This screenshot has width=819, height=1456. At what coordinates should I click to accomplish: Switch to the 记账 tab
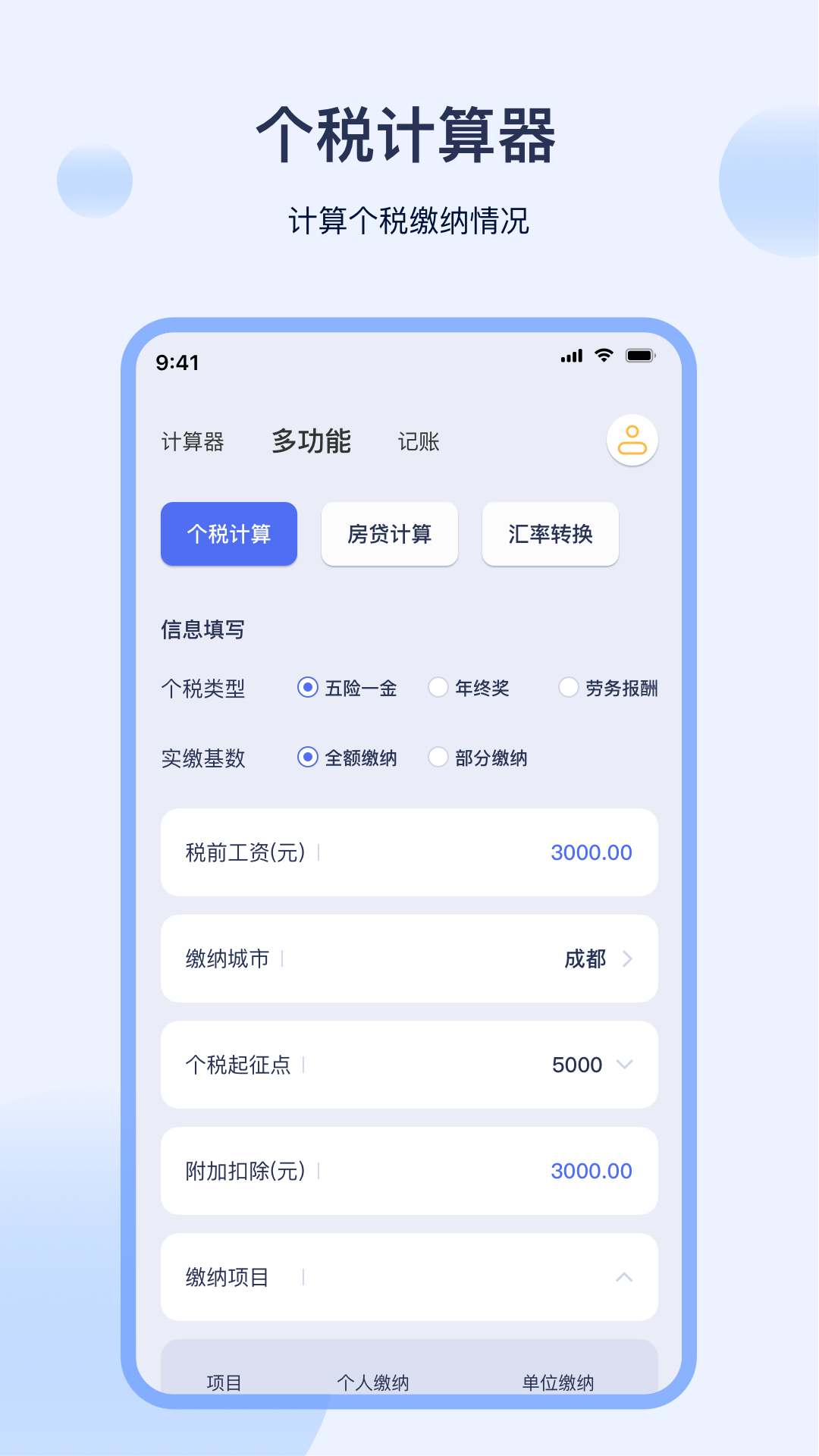[x=418, y=442]
